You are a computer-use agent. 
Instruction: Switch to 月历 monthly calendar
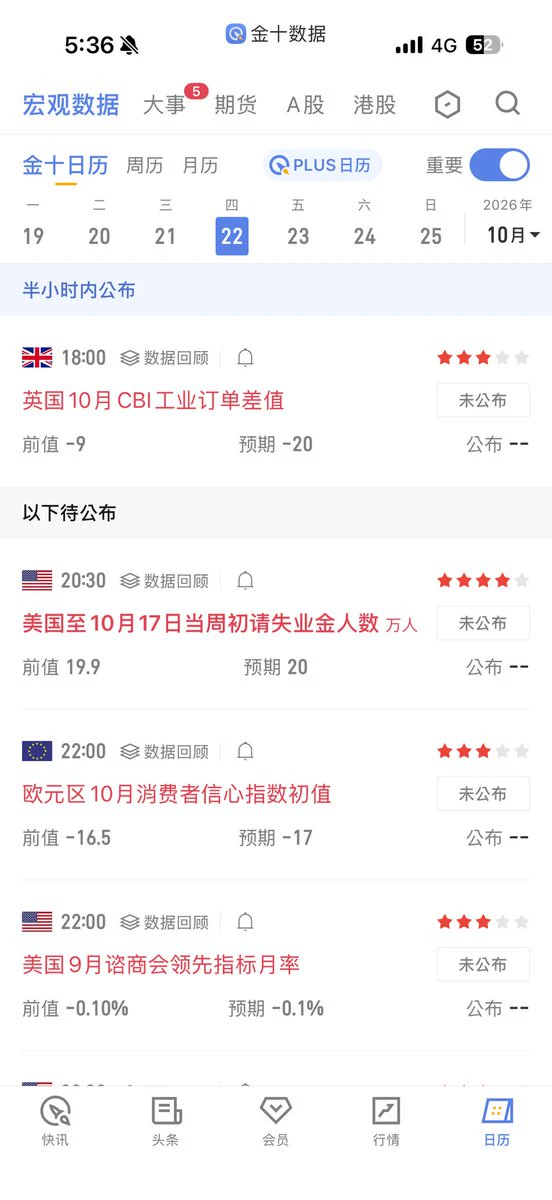[200, 166]
